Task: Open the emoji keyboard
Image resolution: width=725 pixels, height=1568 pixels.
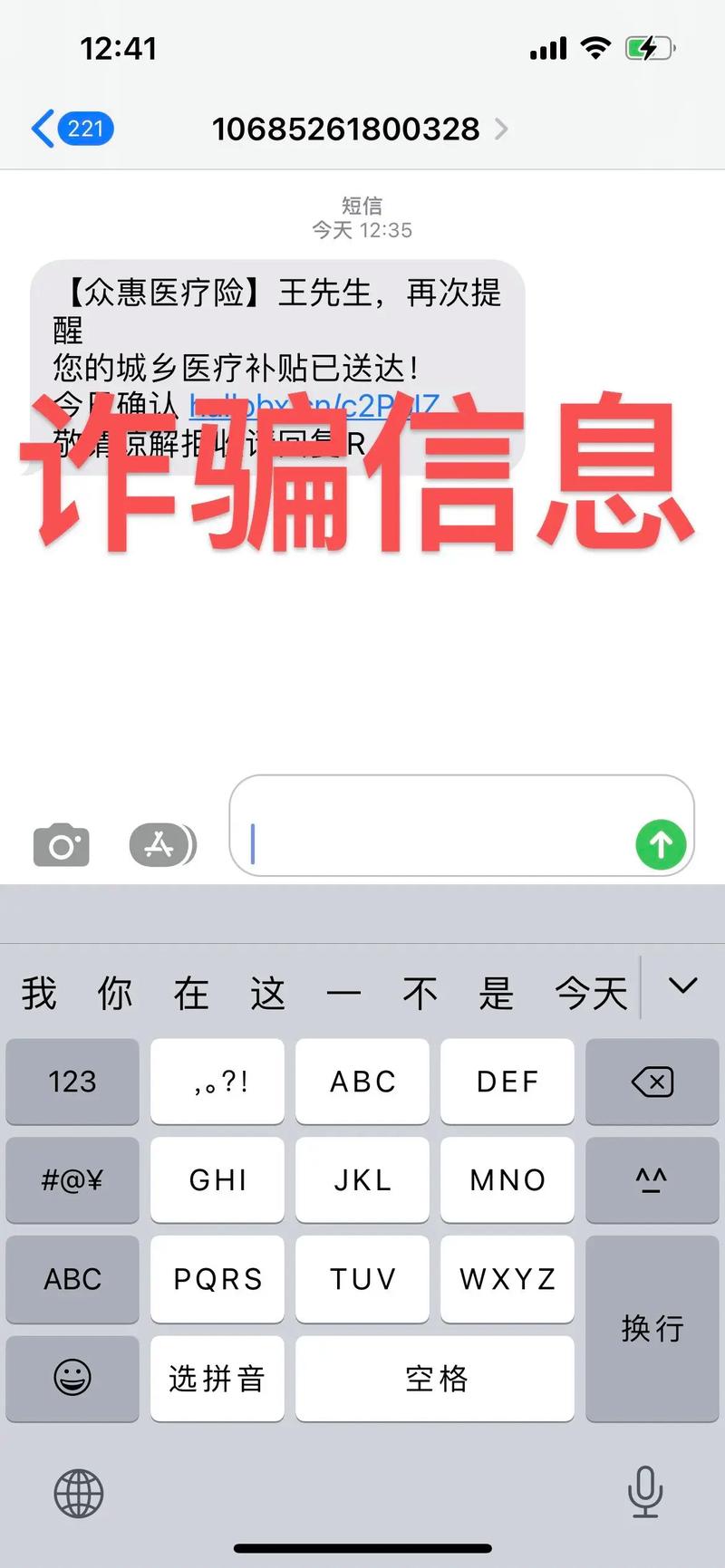Action: 72,1378
